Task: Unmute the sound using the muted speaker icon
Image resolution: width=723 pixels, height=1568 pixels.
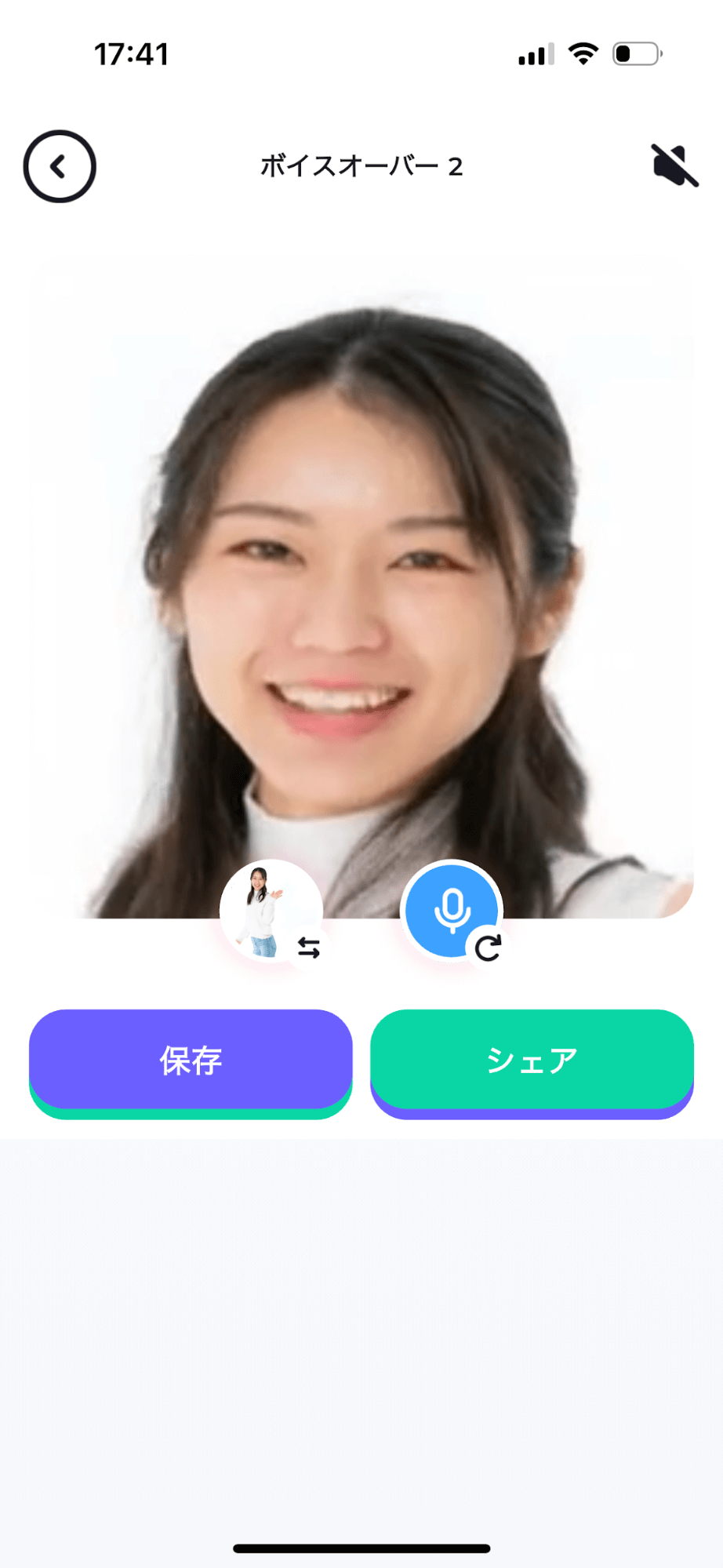Action: click(674, 166)
